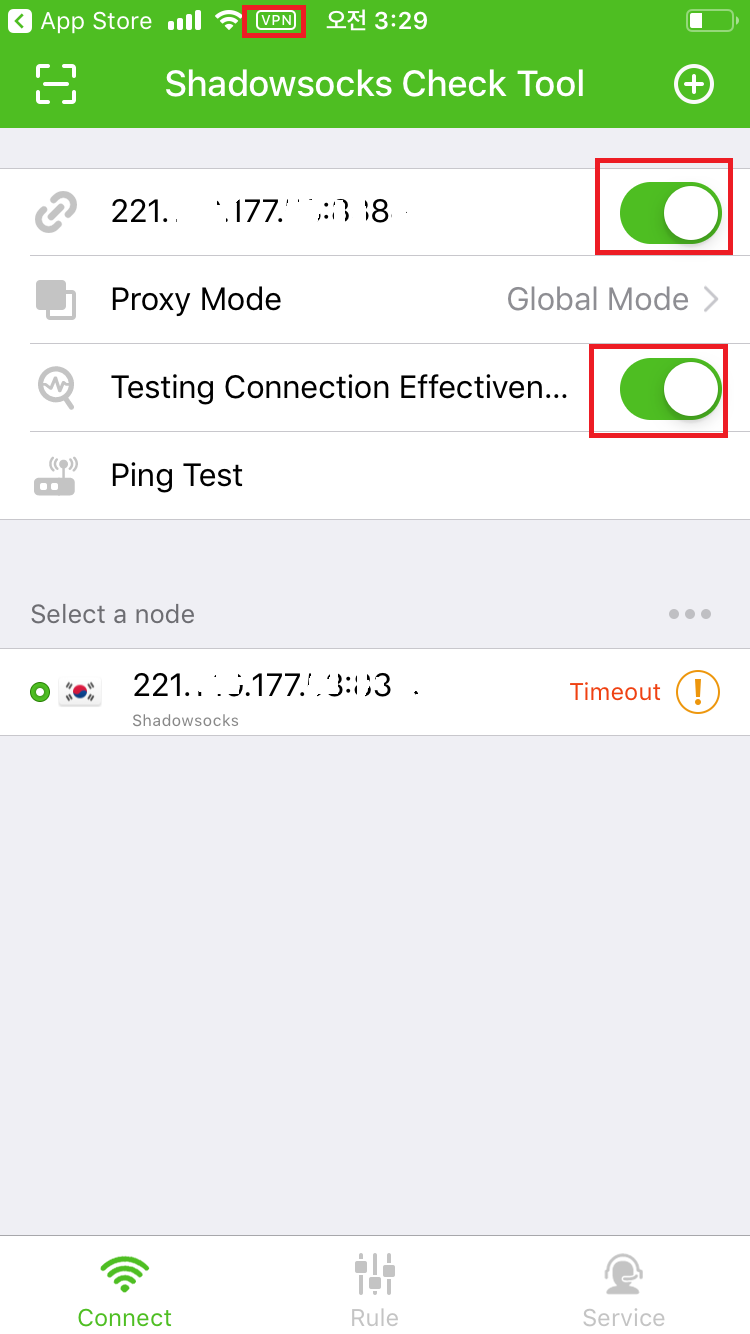
Task: Return to the App Store
Action: [80, 20]
